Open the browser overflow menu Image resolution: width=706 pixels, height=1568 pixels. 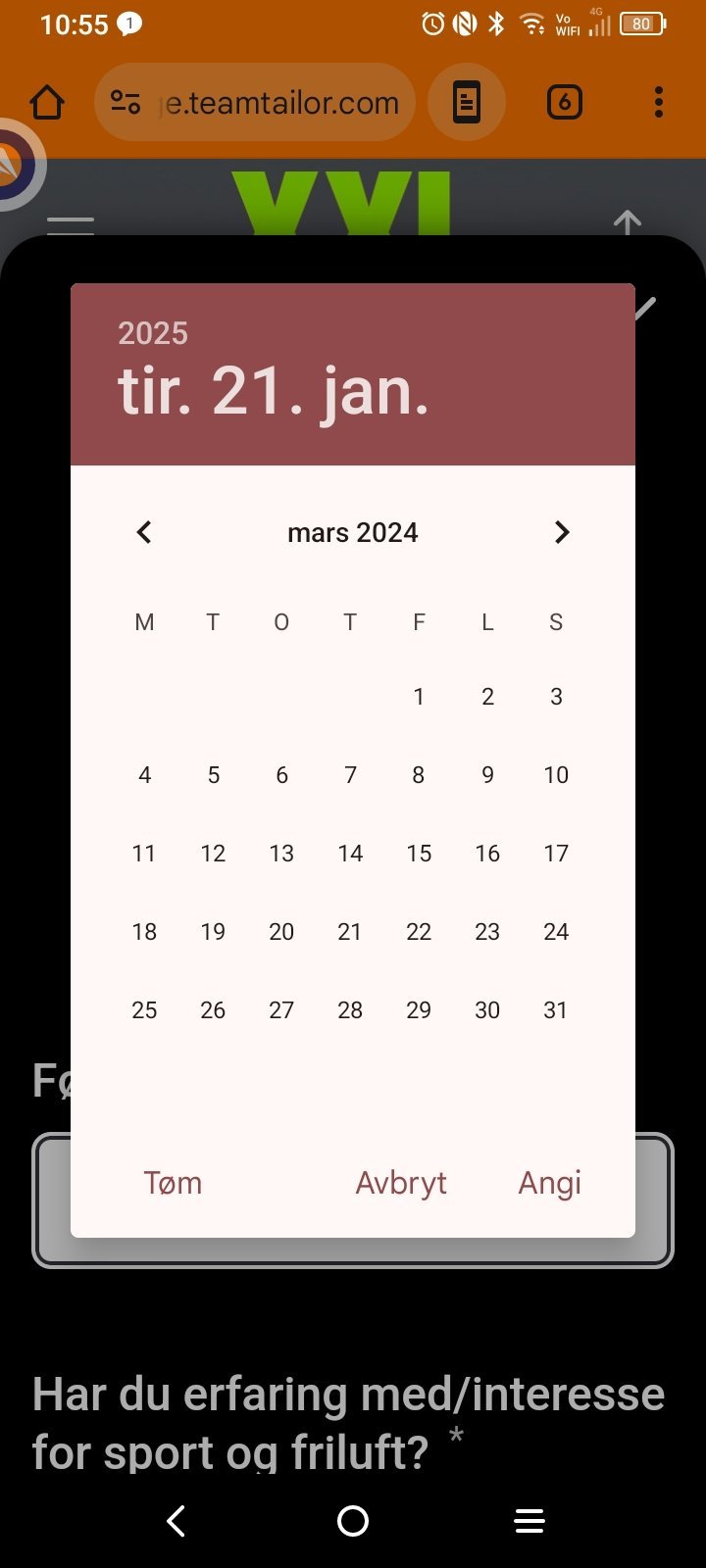pyautogui.click(x=659, y=102)
